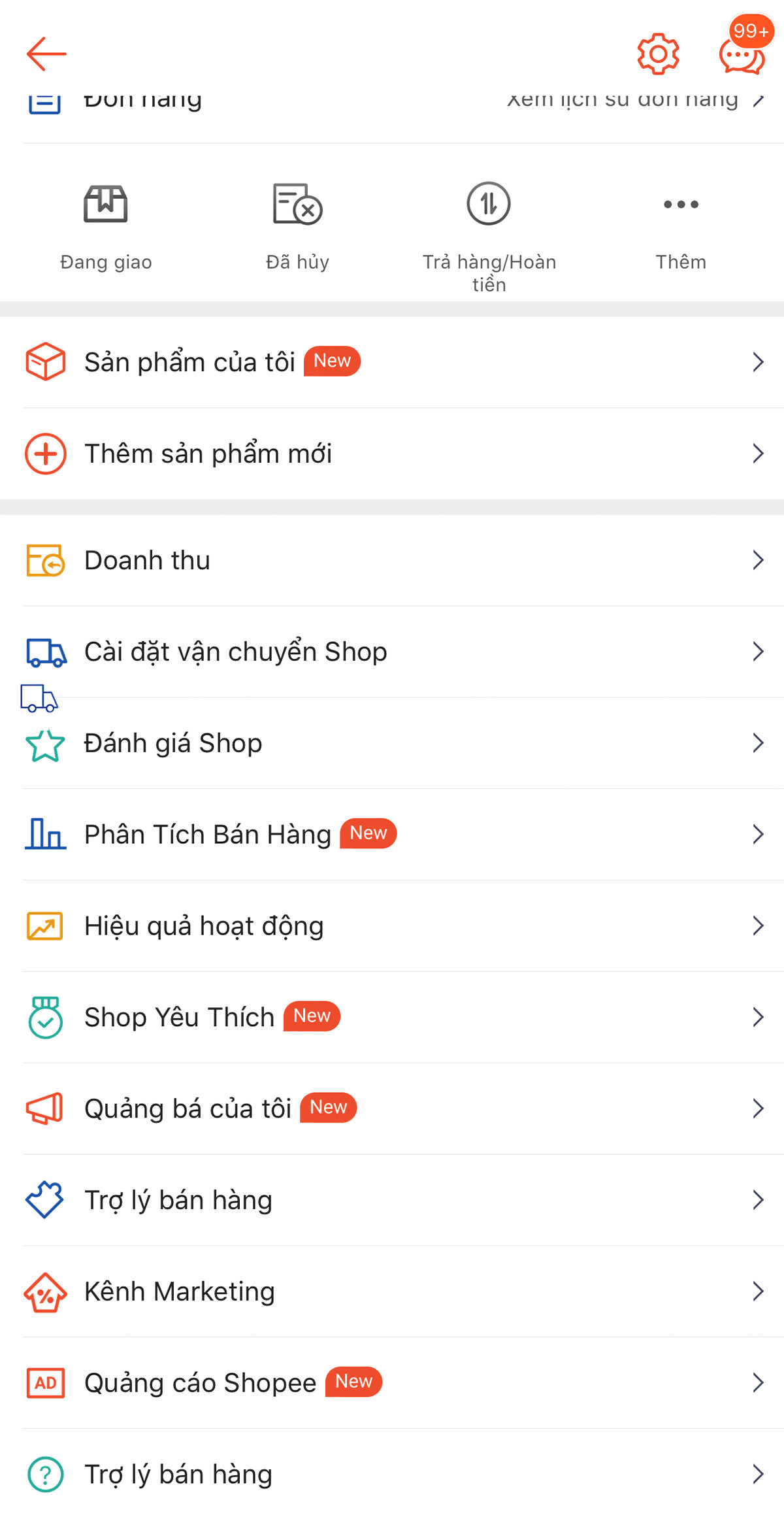Open Cài đặt vận chuyển Shop
Image resolution: width=784 pixels, height=1517 pixels.
[x=392, y=652]
